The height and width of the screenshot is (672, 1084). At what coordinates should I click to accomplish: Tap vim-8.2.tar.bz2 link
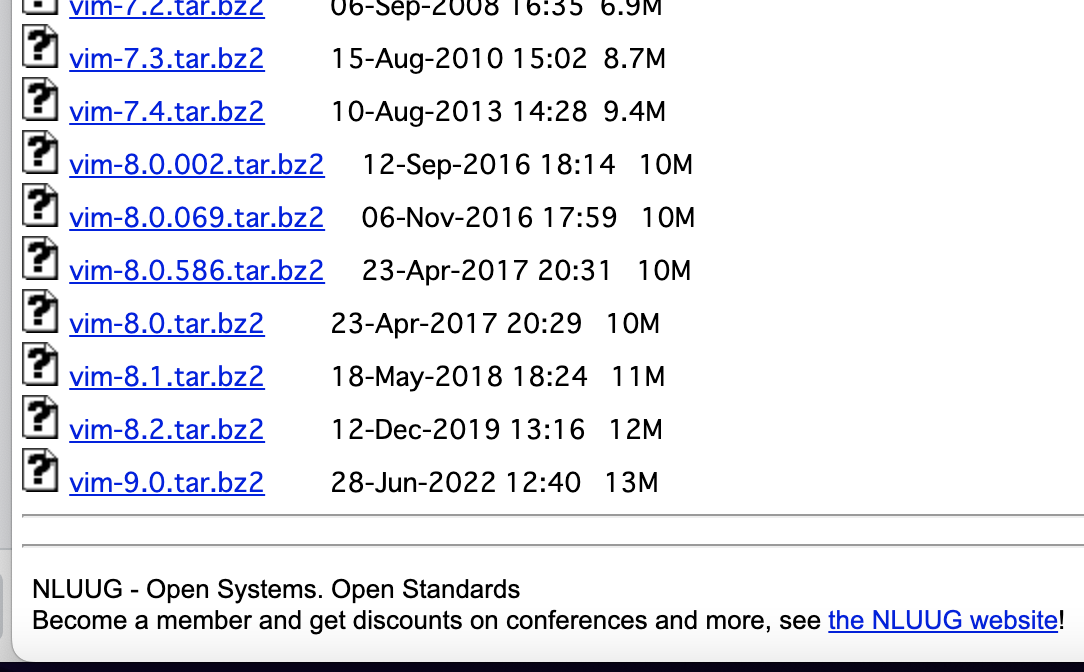[166, 430]
